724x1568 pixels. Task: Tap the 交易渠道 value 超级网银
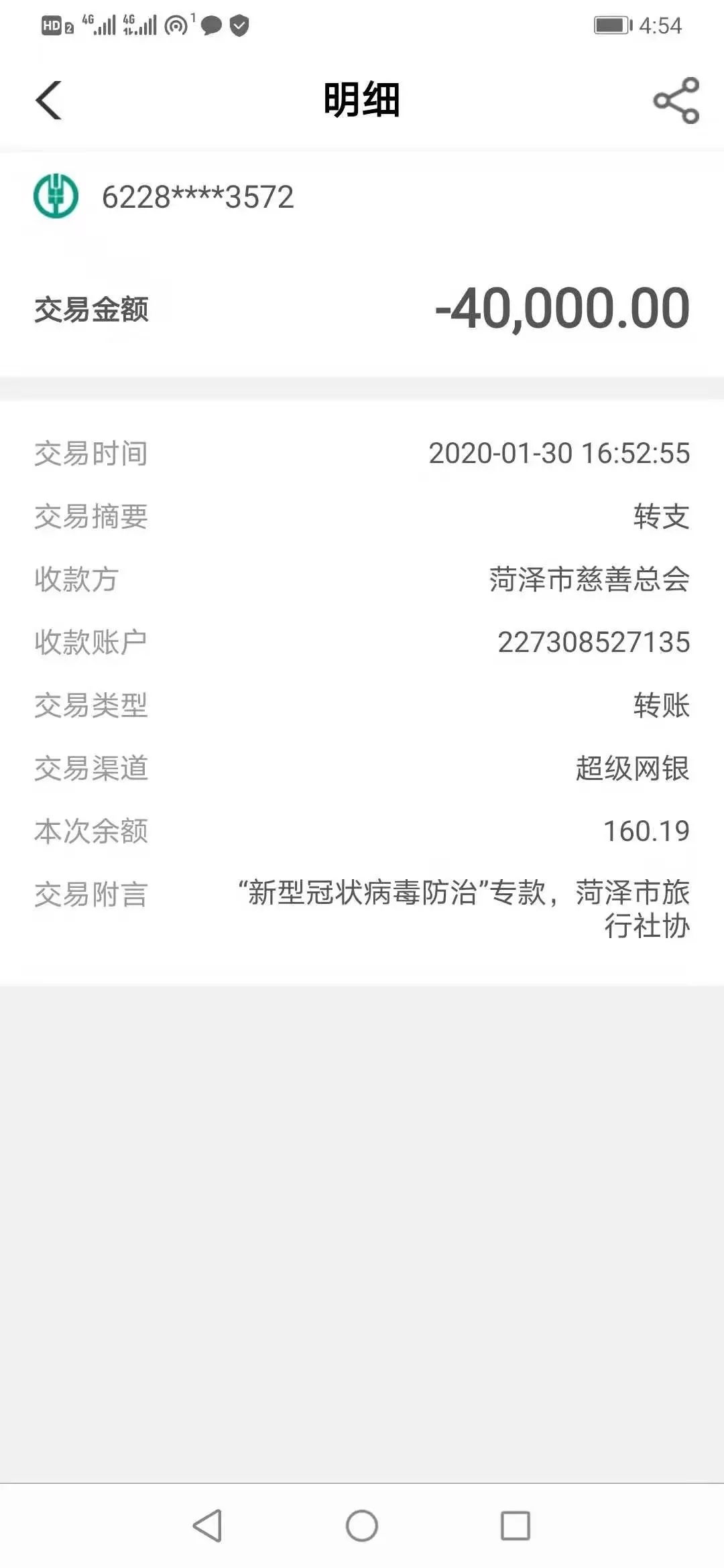(x=633, y=769)
